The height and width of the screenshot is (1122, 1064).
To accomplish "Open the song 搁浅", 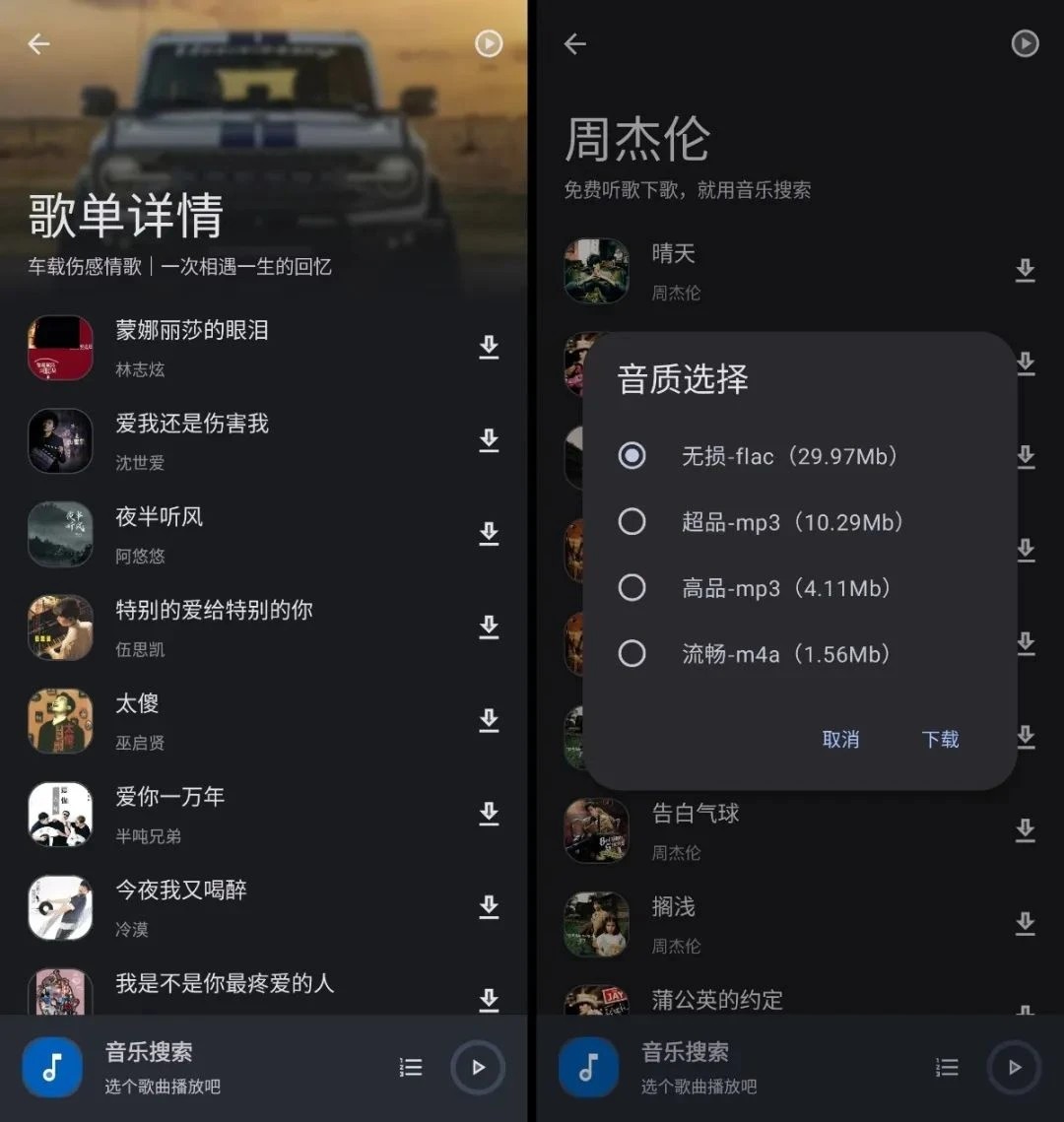I will 674,907.
